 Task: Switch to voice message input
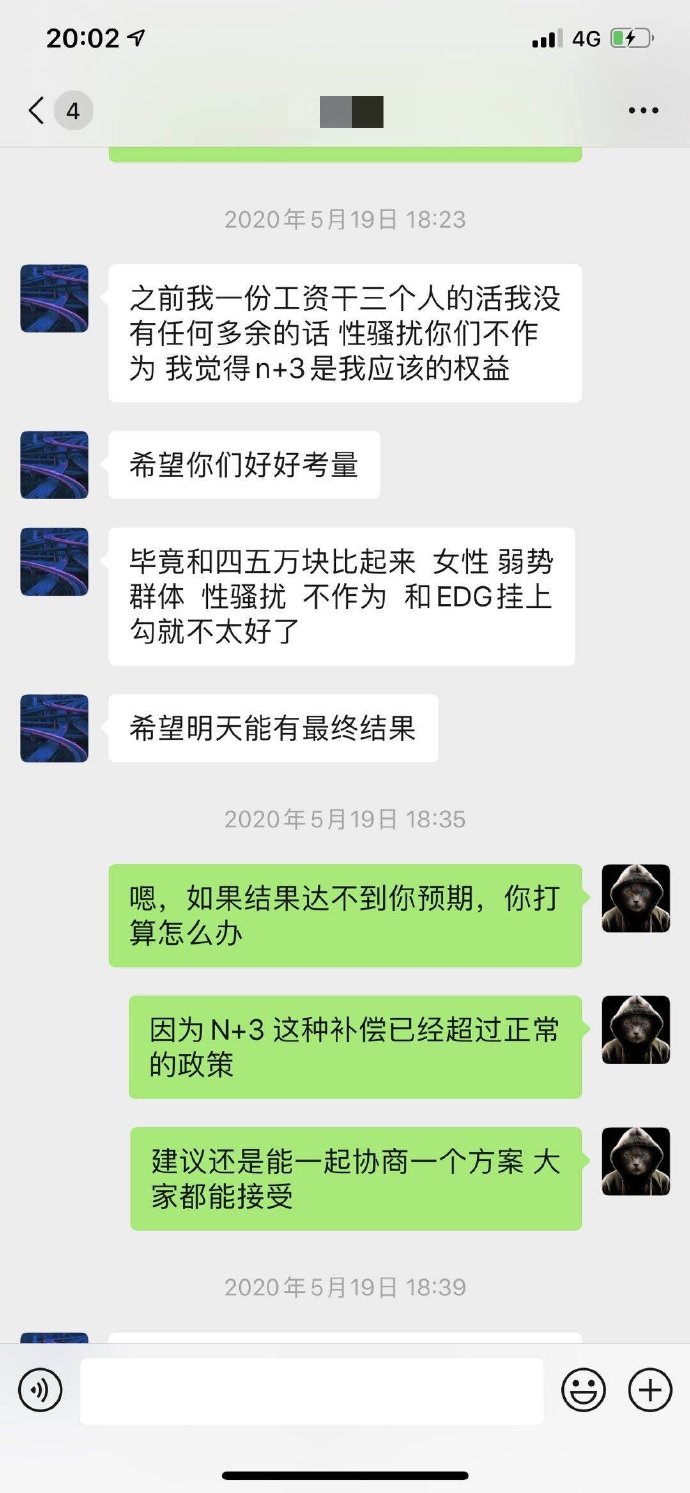pos(40,1390)
